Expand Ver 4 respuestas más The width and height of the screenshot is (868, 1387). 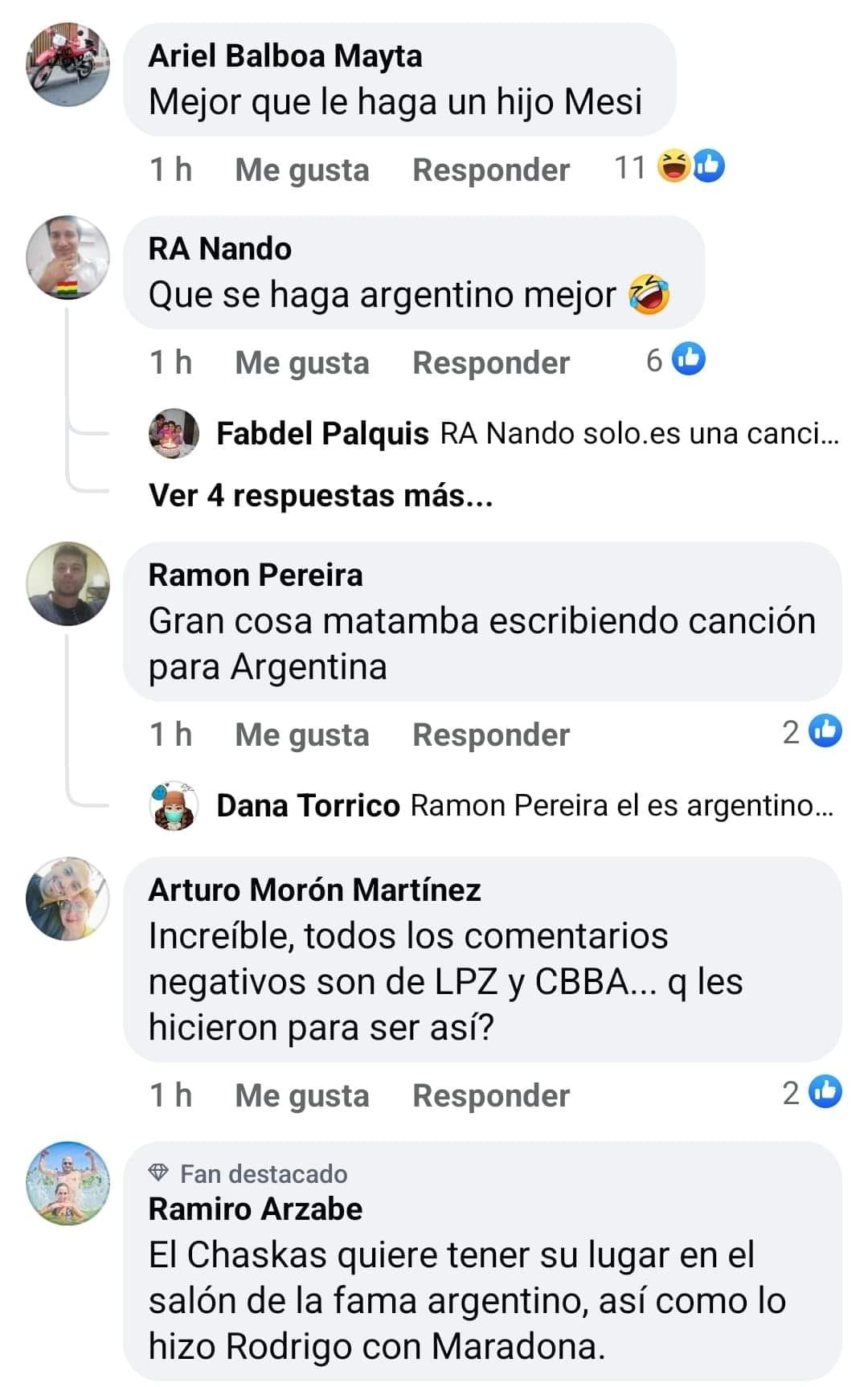click(x=320, y=496)
